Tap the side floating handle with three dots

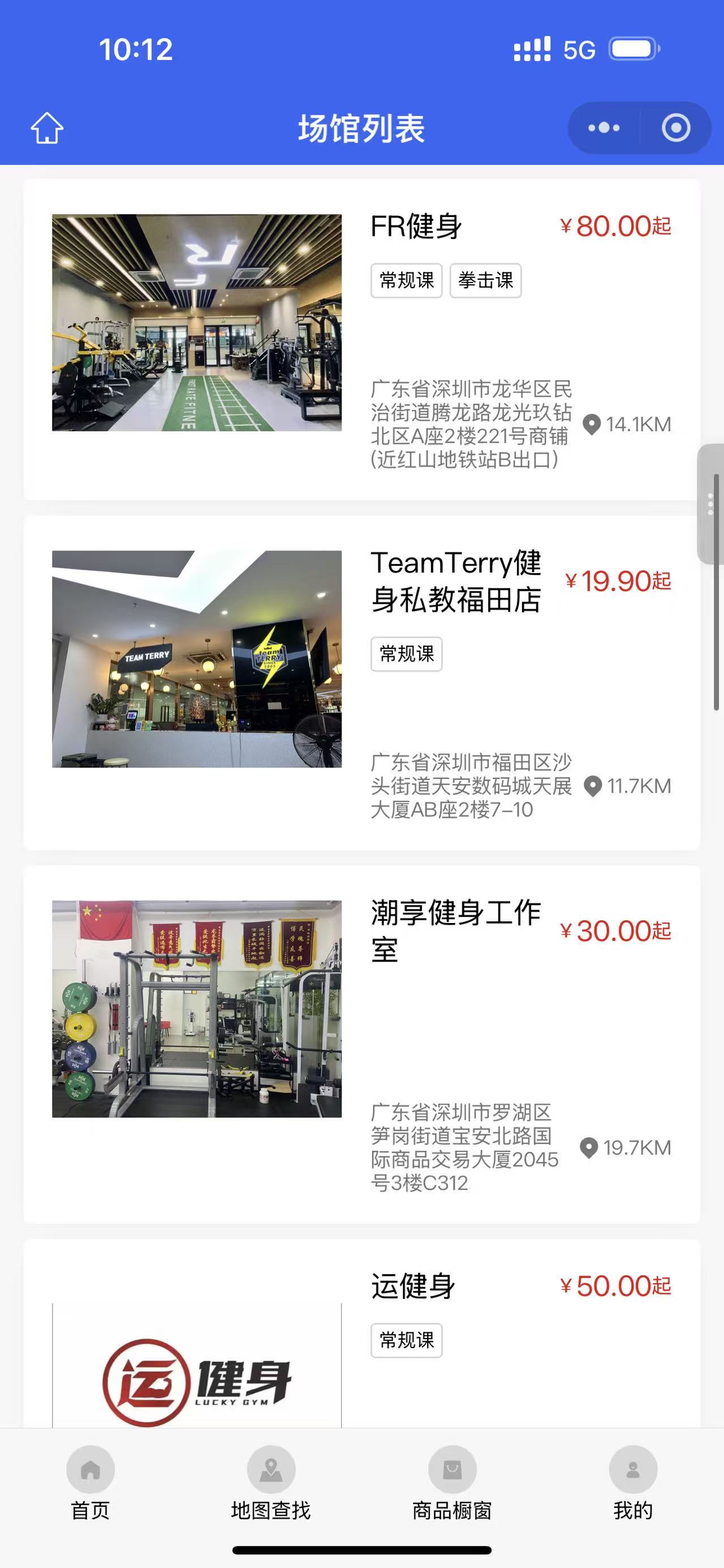point(710,505)
